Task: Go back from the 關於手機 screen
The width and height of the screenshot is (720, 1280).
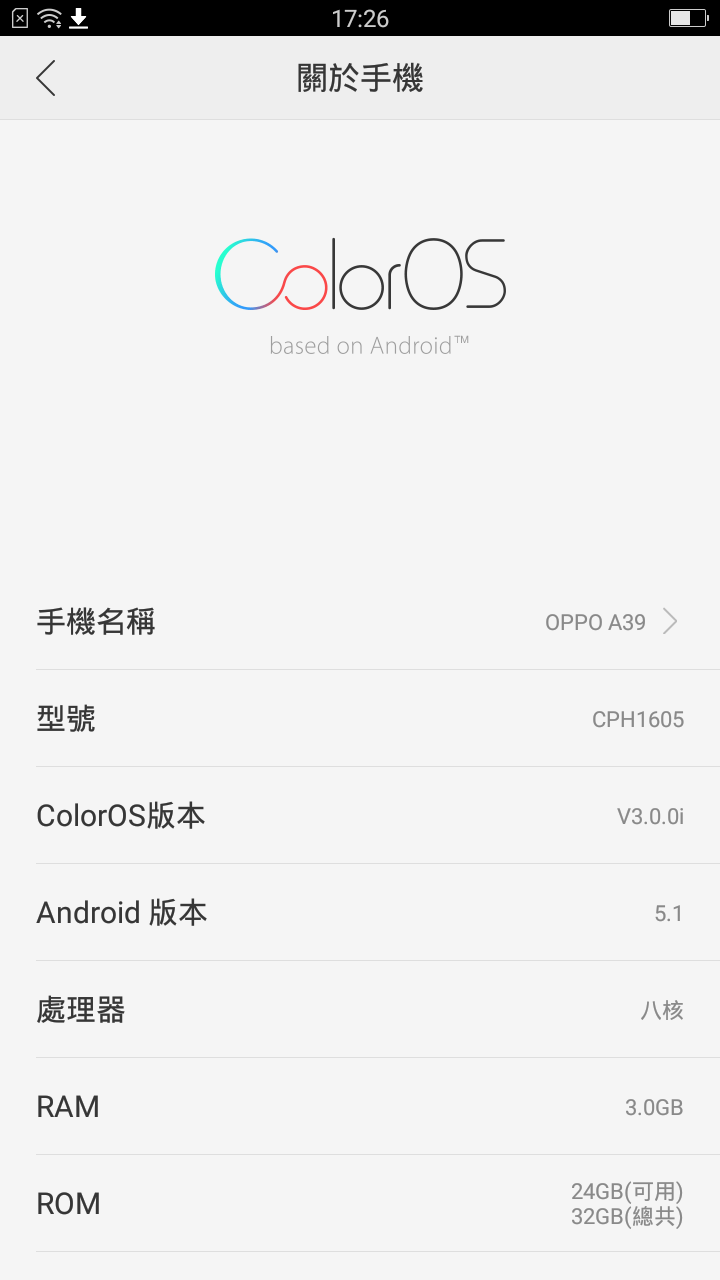Action: [x=46, y=78]
